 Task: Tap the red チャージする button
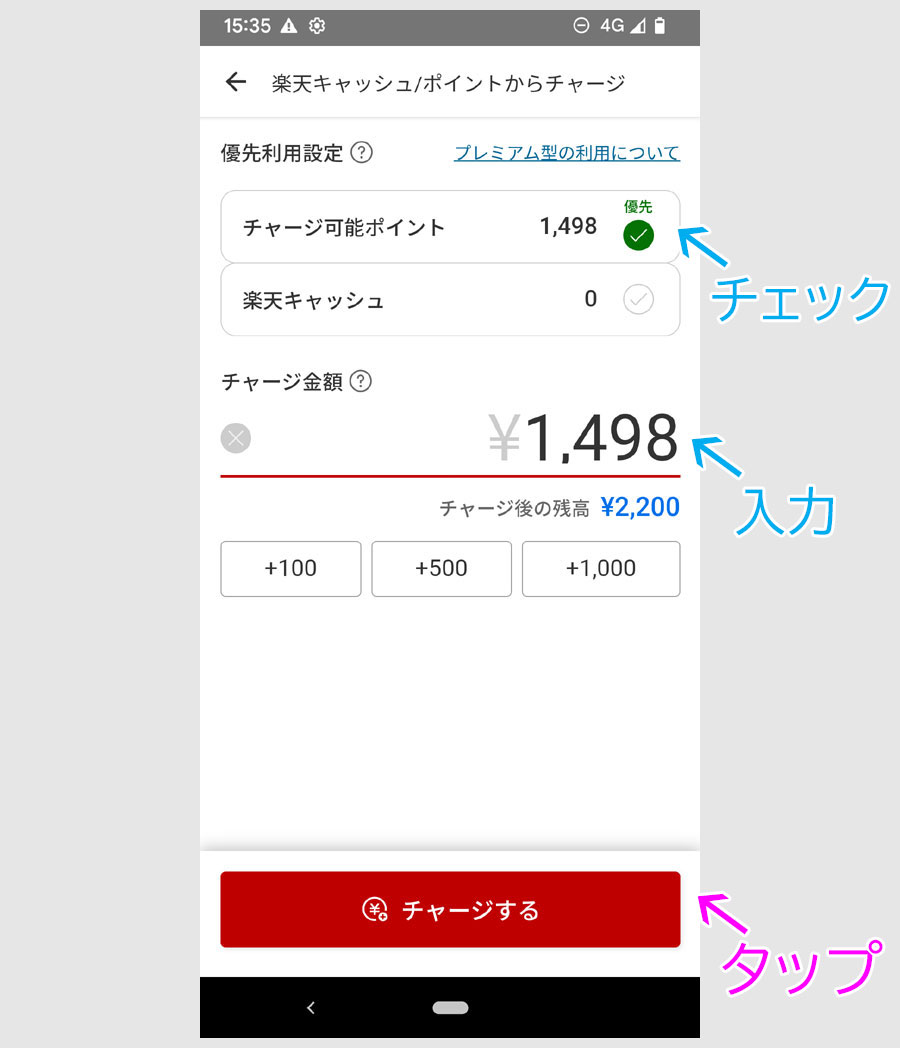pyautogui.click(x=450, y=909)
